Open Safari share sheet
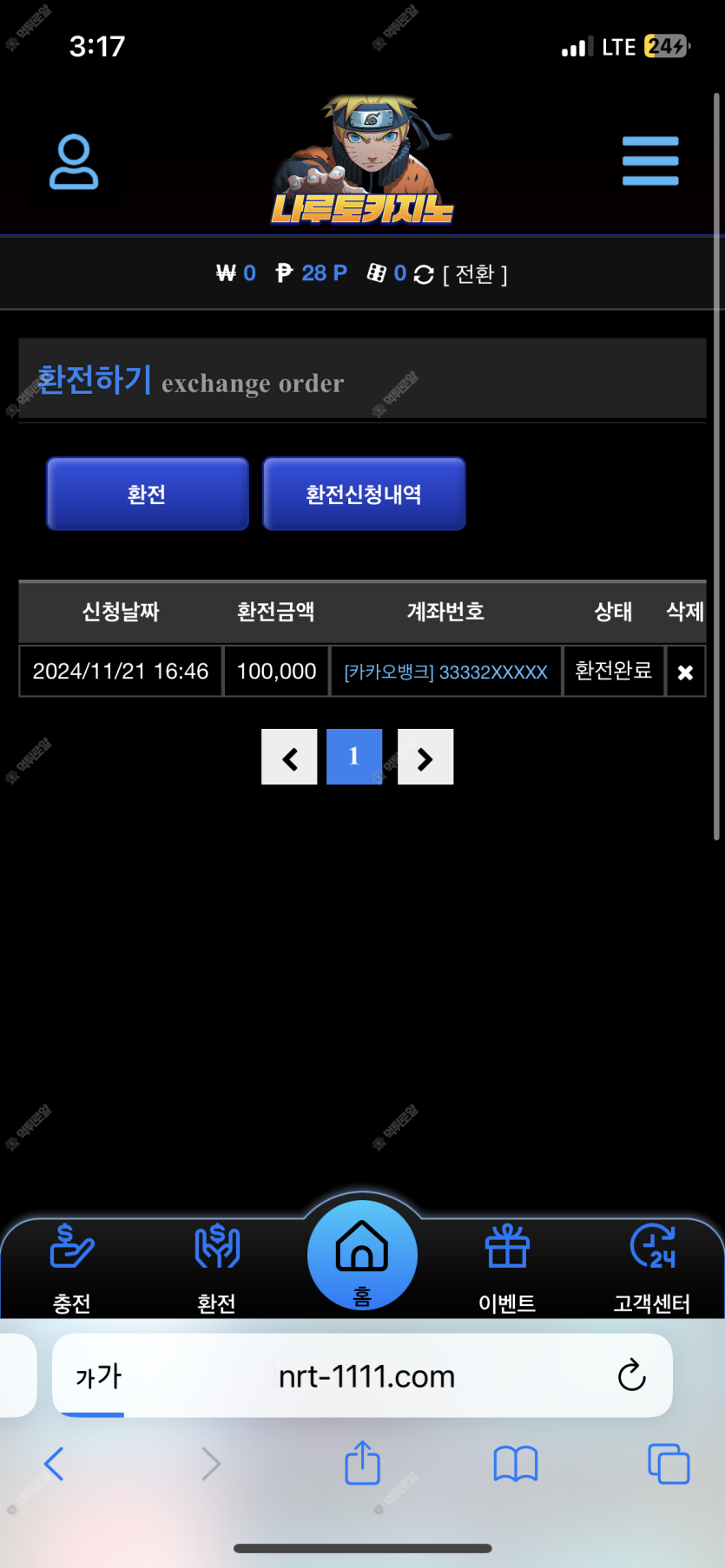Viewport: 725px width, 1568px height. click(363, 1464)
